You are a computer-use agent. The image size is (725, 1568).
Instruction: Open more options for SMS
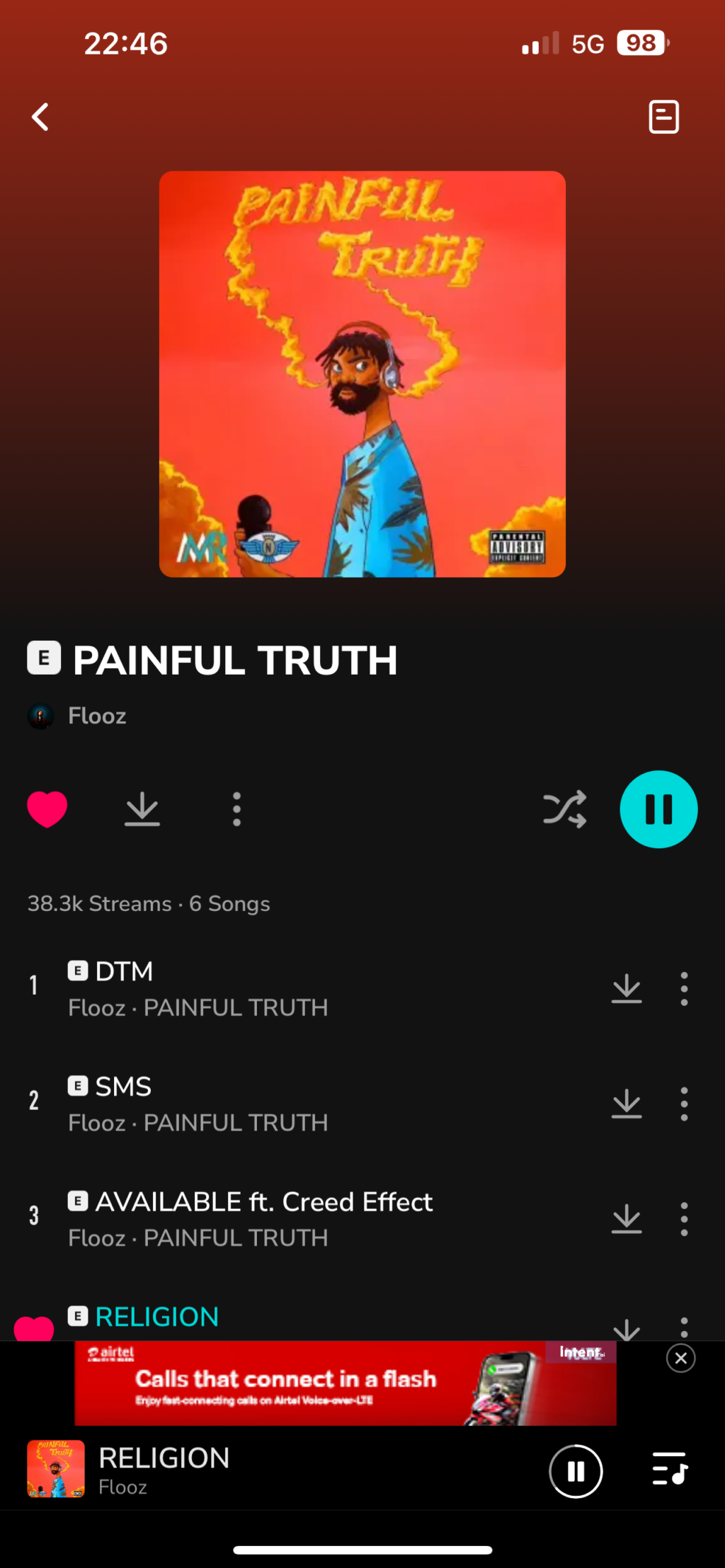pos(684,1104)
